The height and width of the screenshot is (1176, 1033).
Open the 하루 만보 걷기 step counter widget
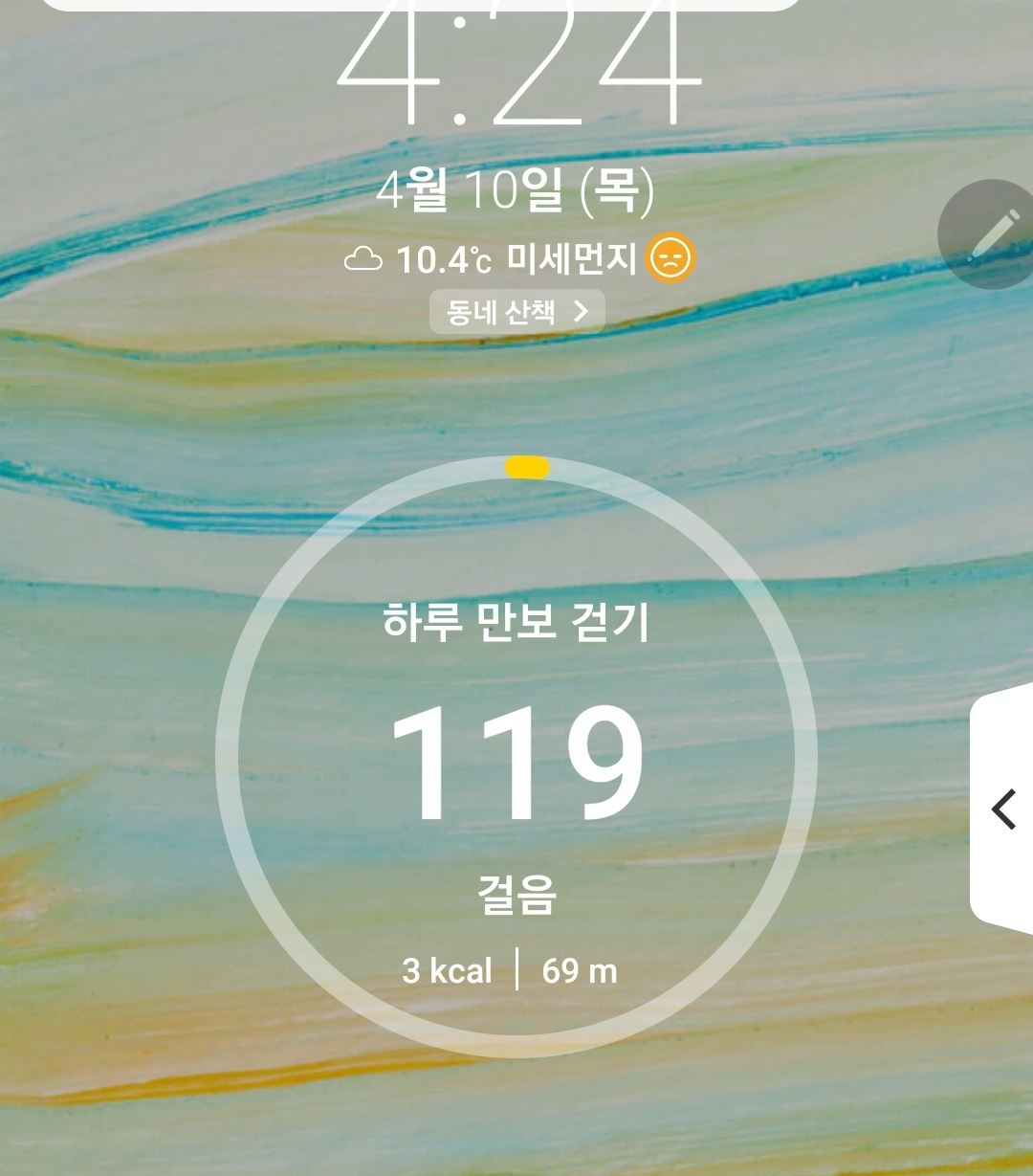pos(516,756)
